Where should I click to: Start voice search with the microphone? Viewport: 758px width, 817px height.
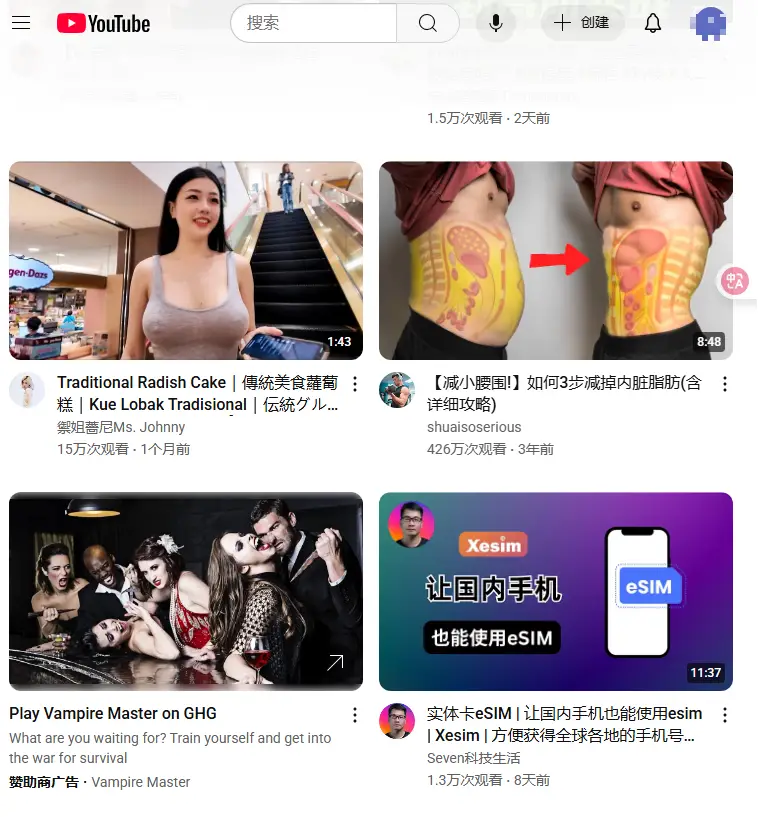[495, 23]
